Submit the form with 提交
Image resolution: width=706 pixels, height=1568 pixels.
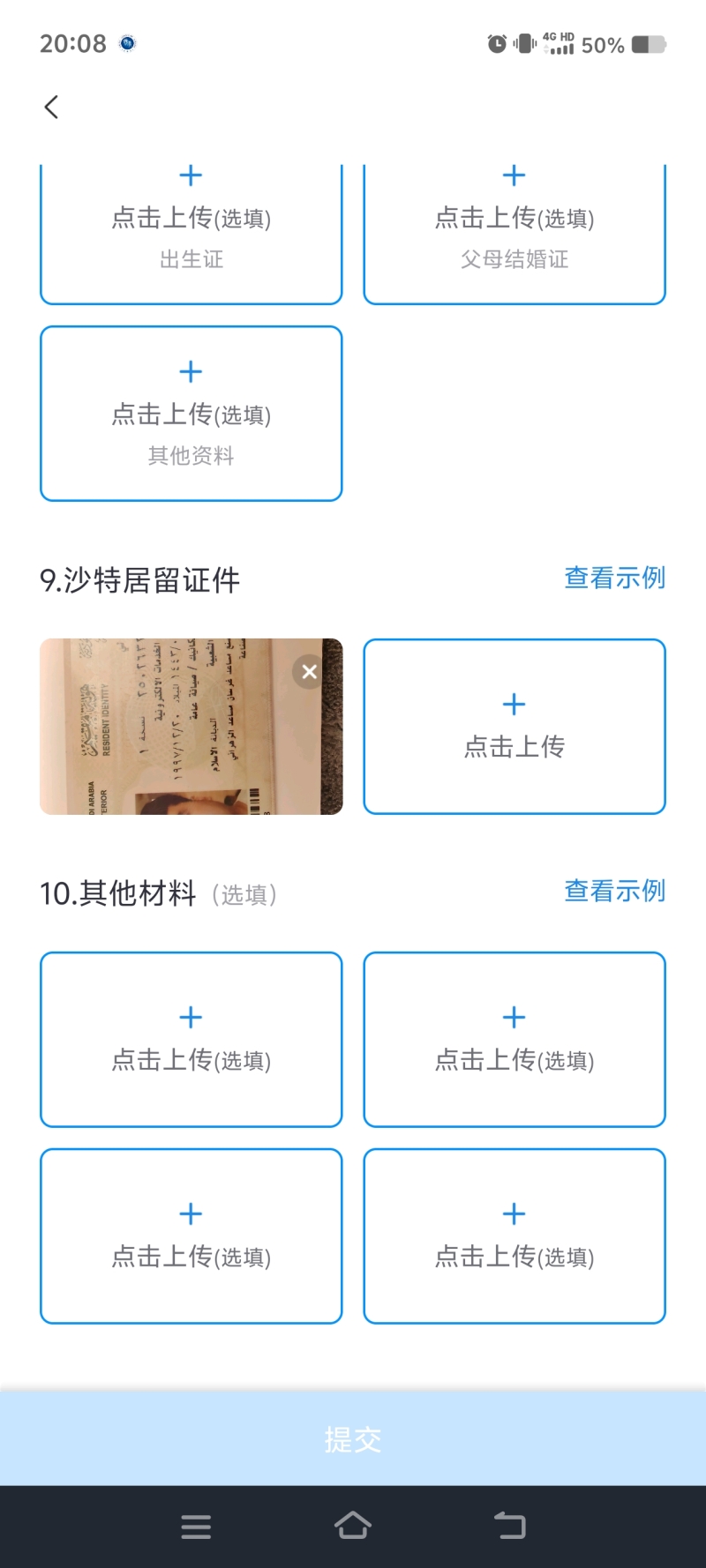tap(353, 1439)
